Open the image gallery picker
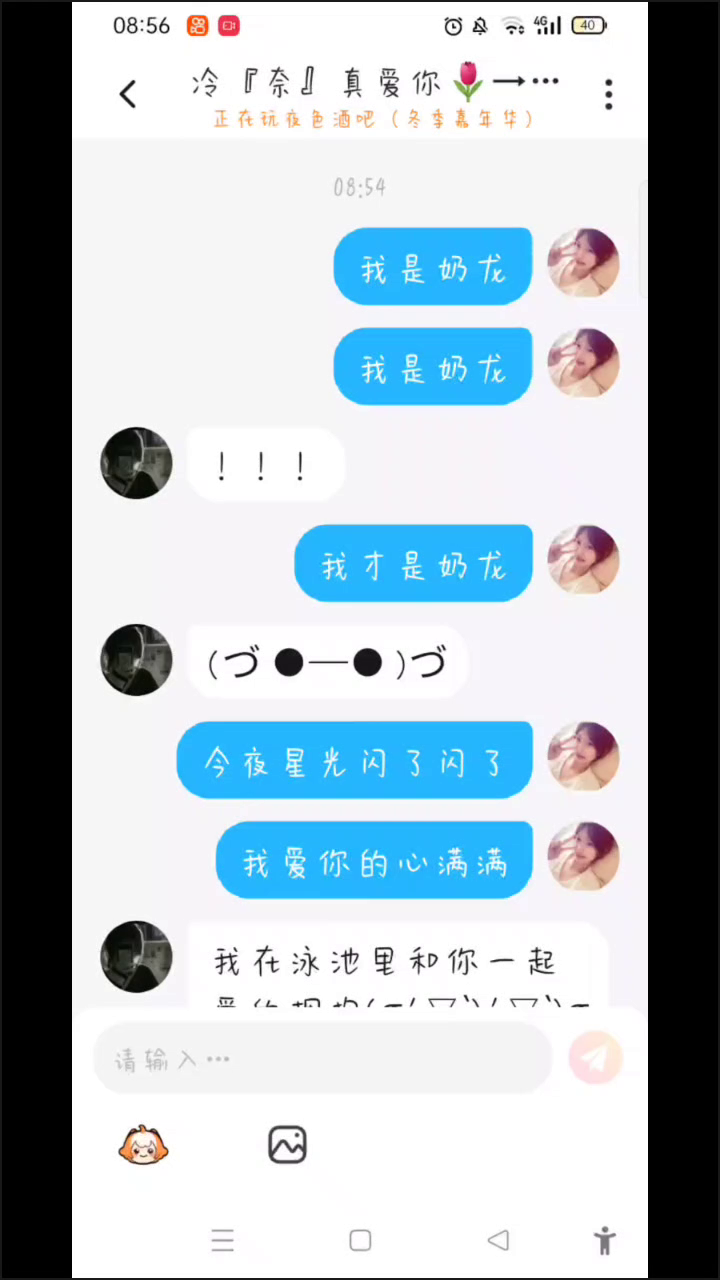Viewport: 720px width, 1280px height. click(287, 1145)
